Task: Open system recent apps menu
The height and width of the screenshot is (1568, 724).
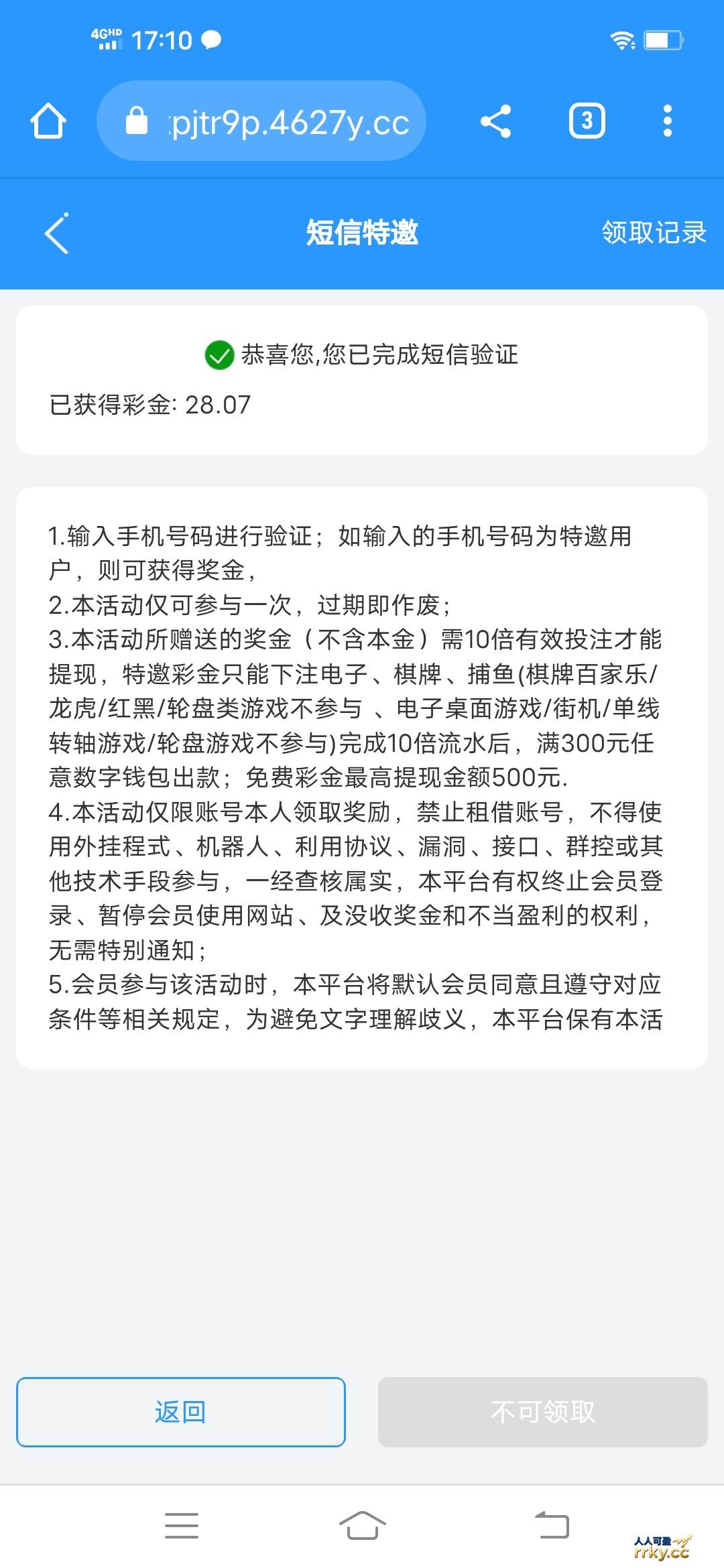Action: (x=182, y=1526)
